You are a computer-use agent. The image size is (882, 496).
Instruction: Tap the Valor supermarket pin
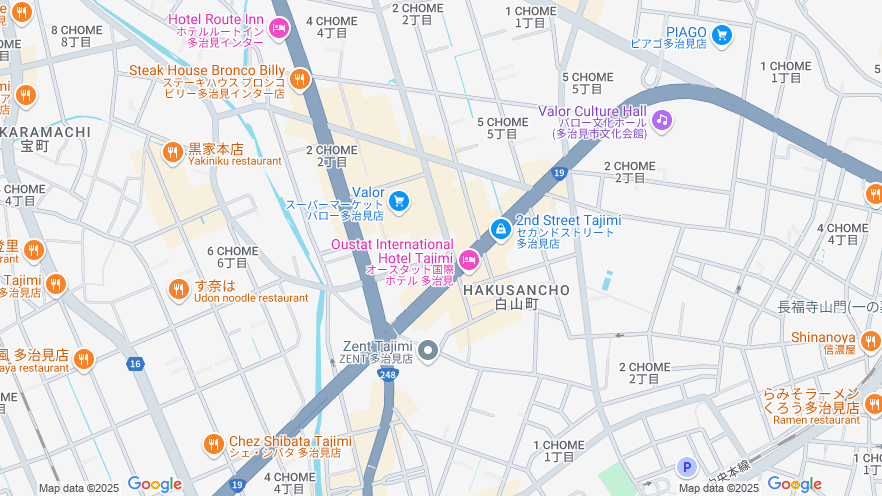399,202
